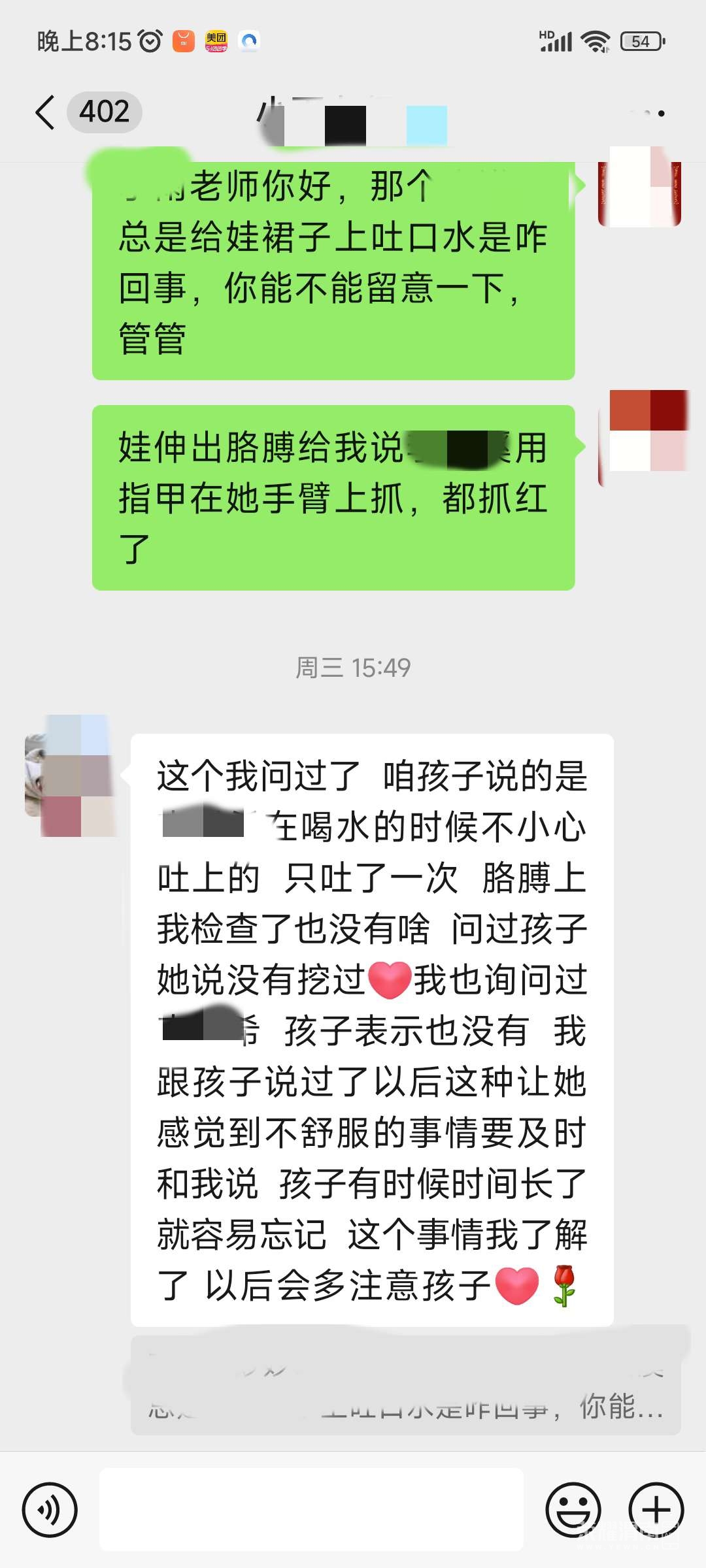Screen dimensions: 706x1568
Task: Tap the quoted message preview above input
Action: [405, 1385]
